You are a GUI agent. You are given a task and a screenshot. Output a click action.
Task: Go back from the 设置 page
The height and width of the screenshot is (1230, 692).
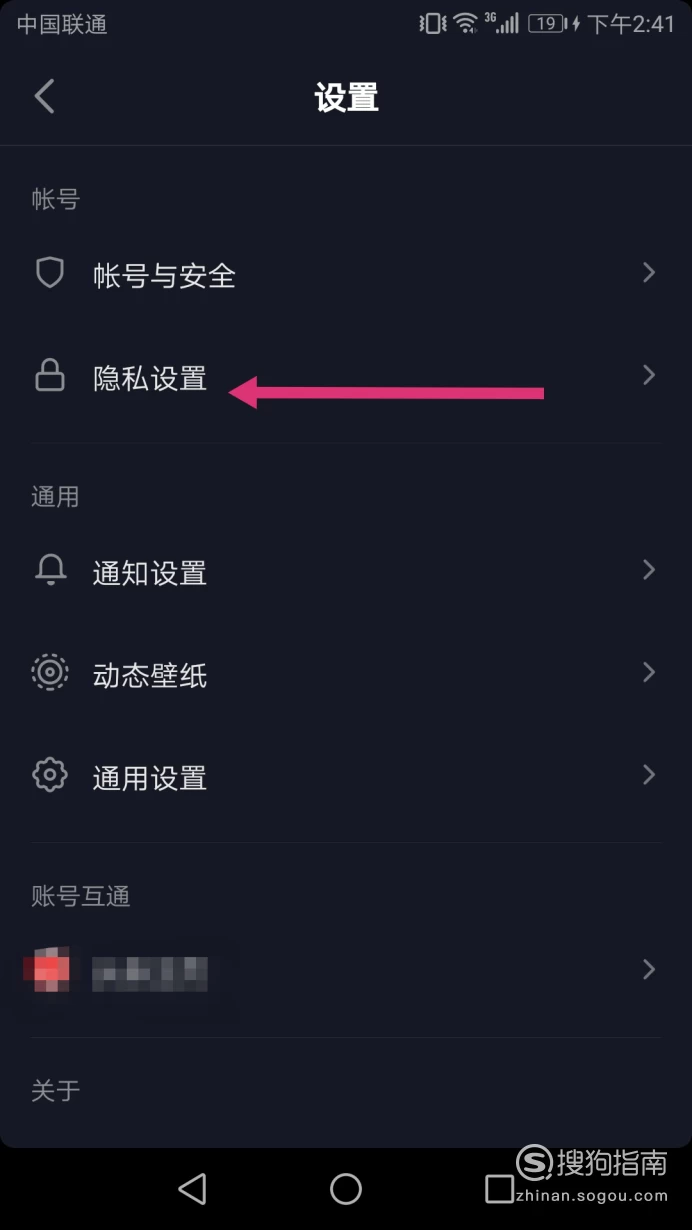(x=45, y=97)
